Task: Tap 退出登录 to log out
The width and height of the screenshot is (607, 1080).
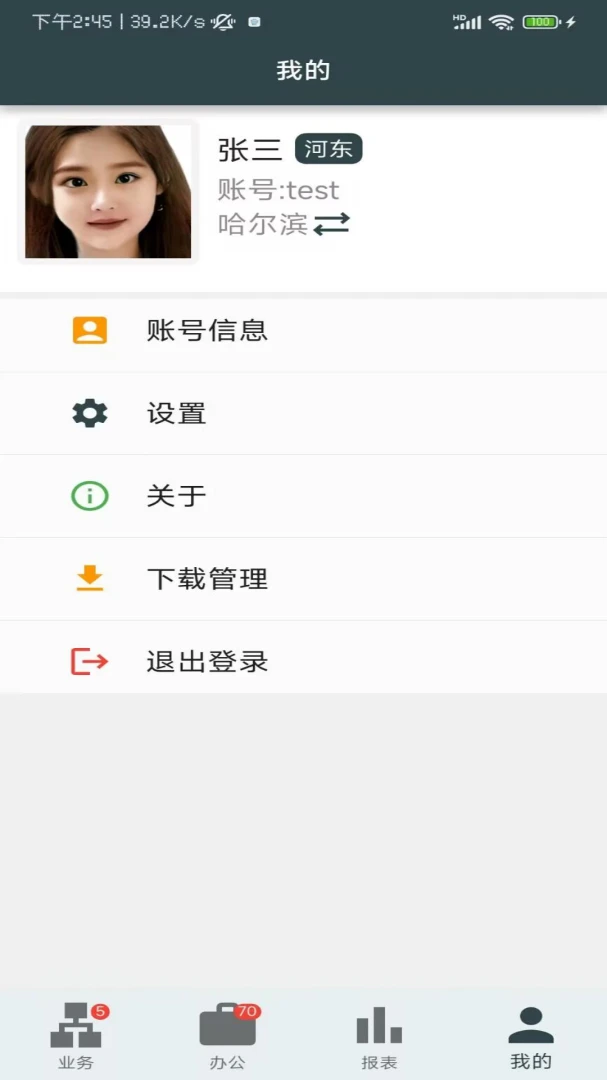Action: [x=303, y=662]
